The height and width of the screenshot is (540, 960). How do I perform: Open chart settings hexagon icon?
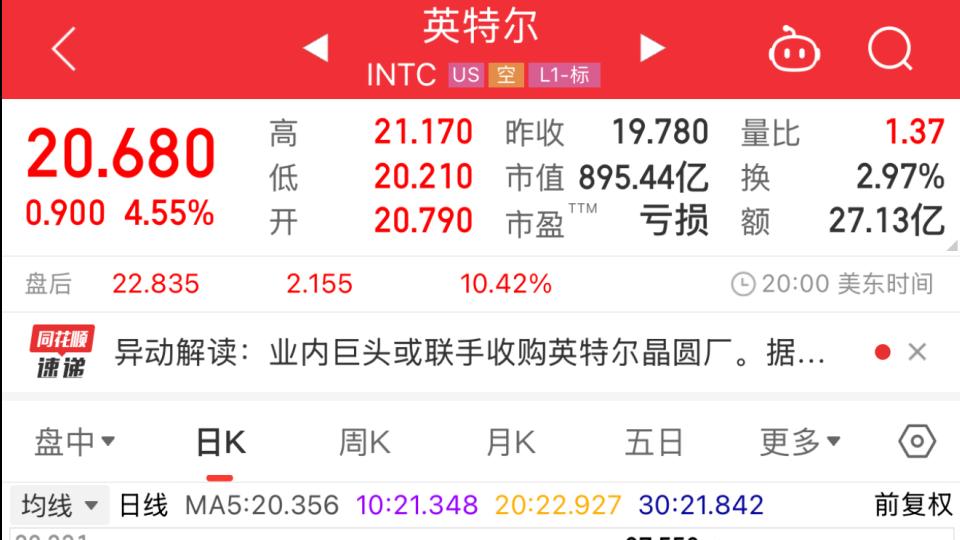coord(916,441)
